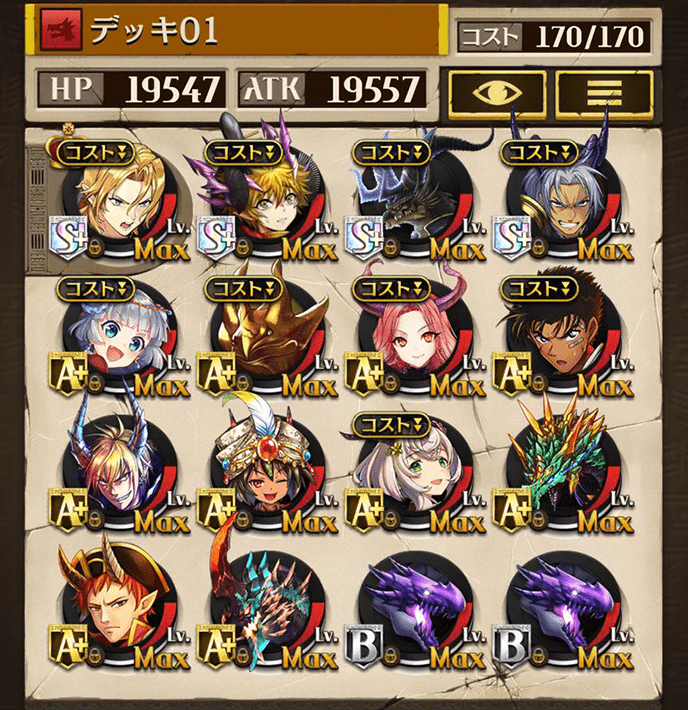Select the blond leader character with the crown
The height and width of the screenshot is (710, 688).
coord(120,203)
